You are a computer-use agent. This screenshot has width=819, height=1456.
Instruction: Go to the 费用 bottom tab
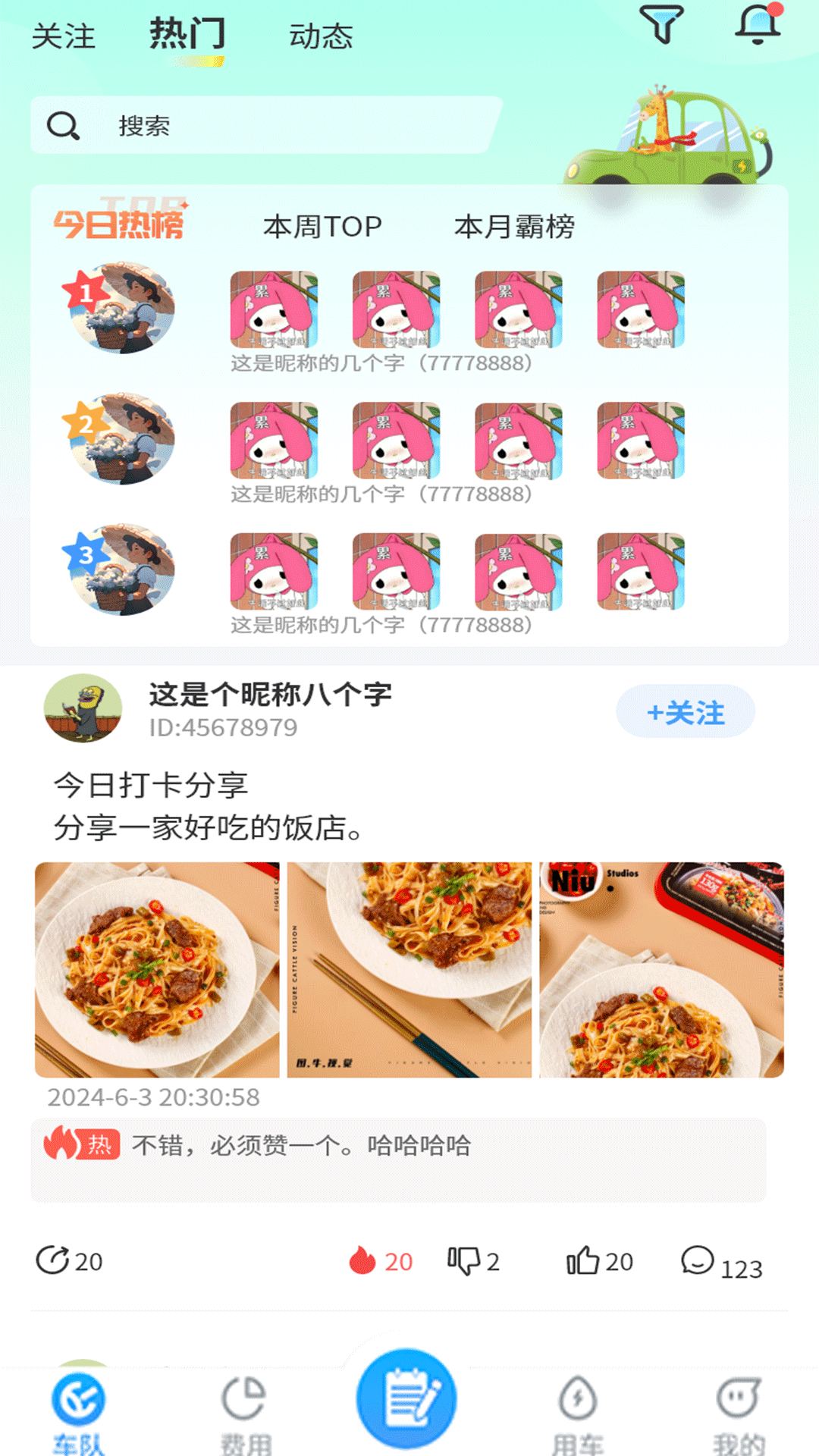pyautogui.click(x=244, y=1410)
